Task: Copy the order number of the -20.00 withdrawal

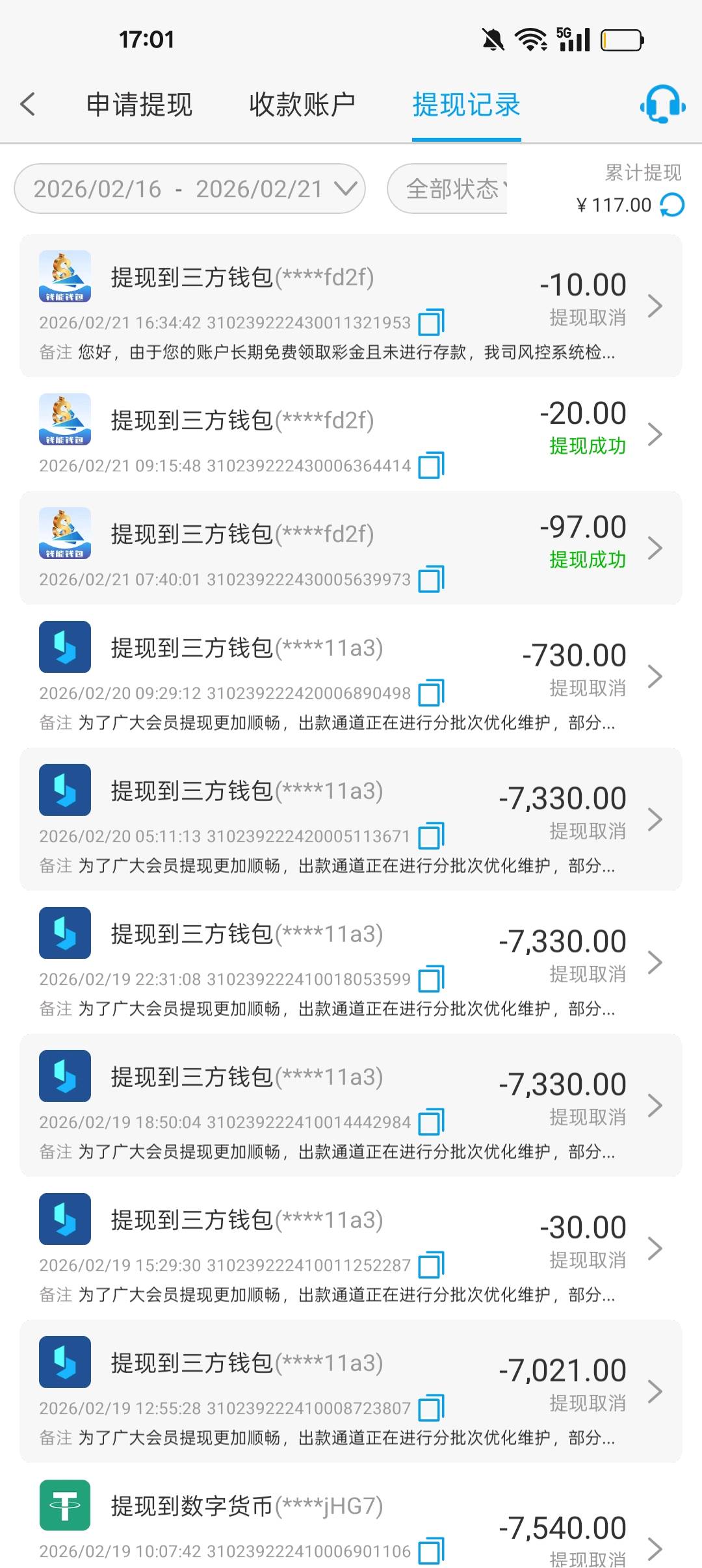Action: [x=432, y=465]
